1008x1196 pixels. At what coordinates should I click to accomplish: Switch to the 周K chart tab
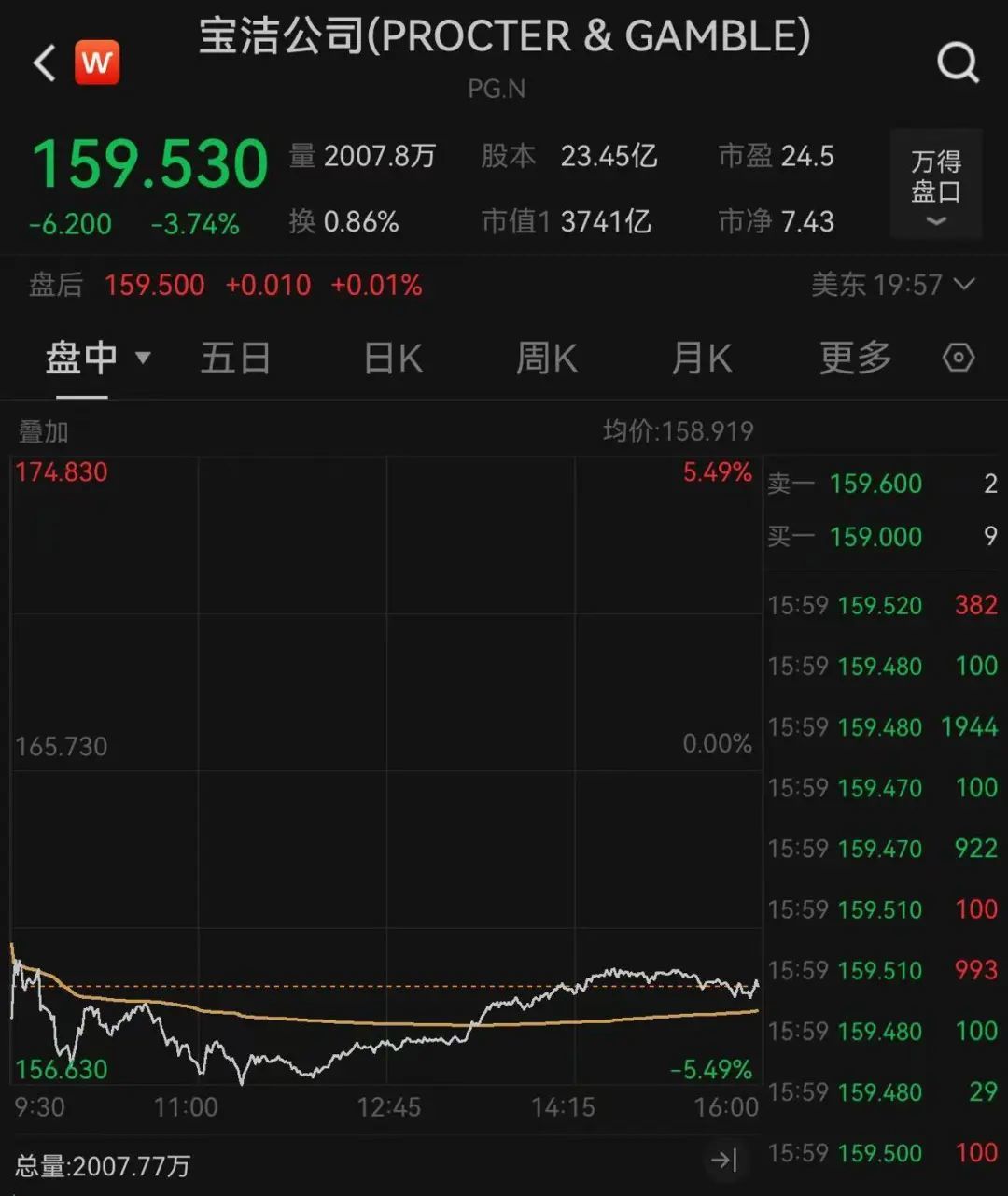(x=547, y=359)
